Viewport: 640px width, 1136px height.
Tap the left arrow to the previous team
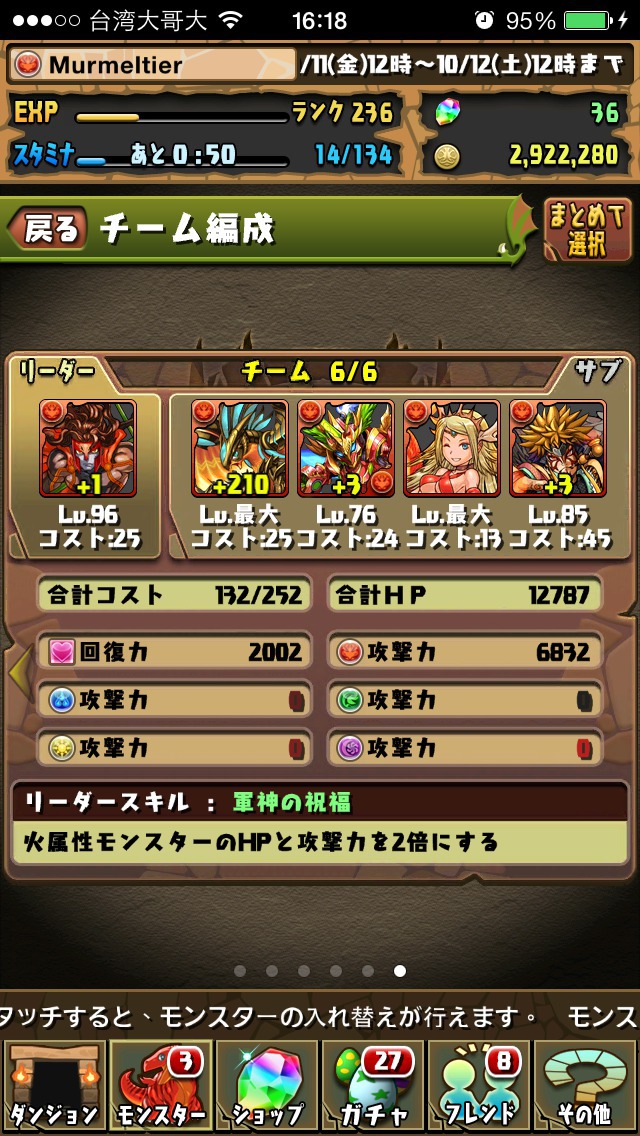click(x=19, y=673)
